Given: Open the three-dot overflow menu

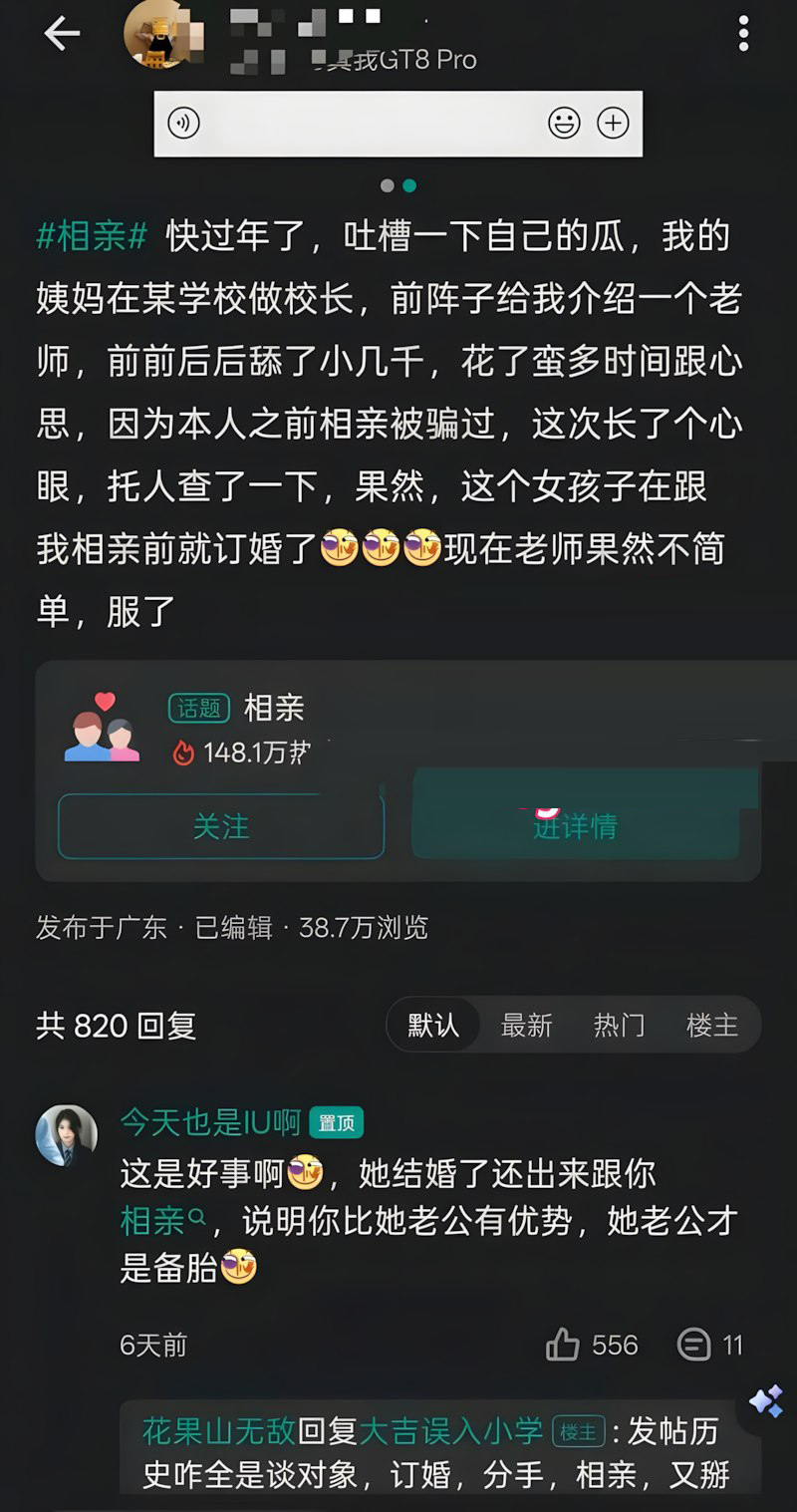Looking at the screenshot, I should point(743,34).
